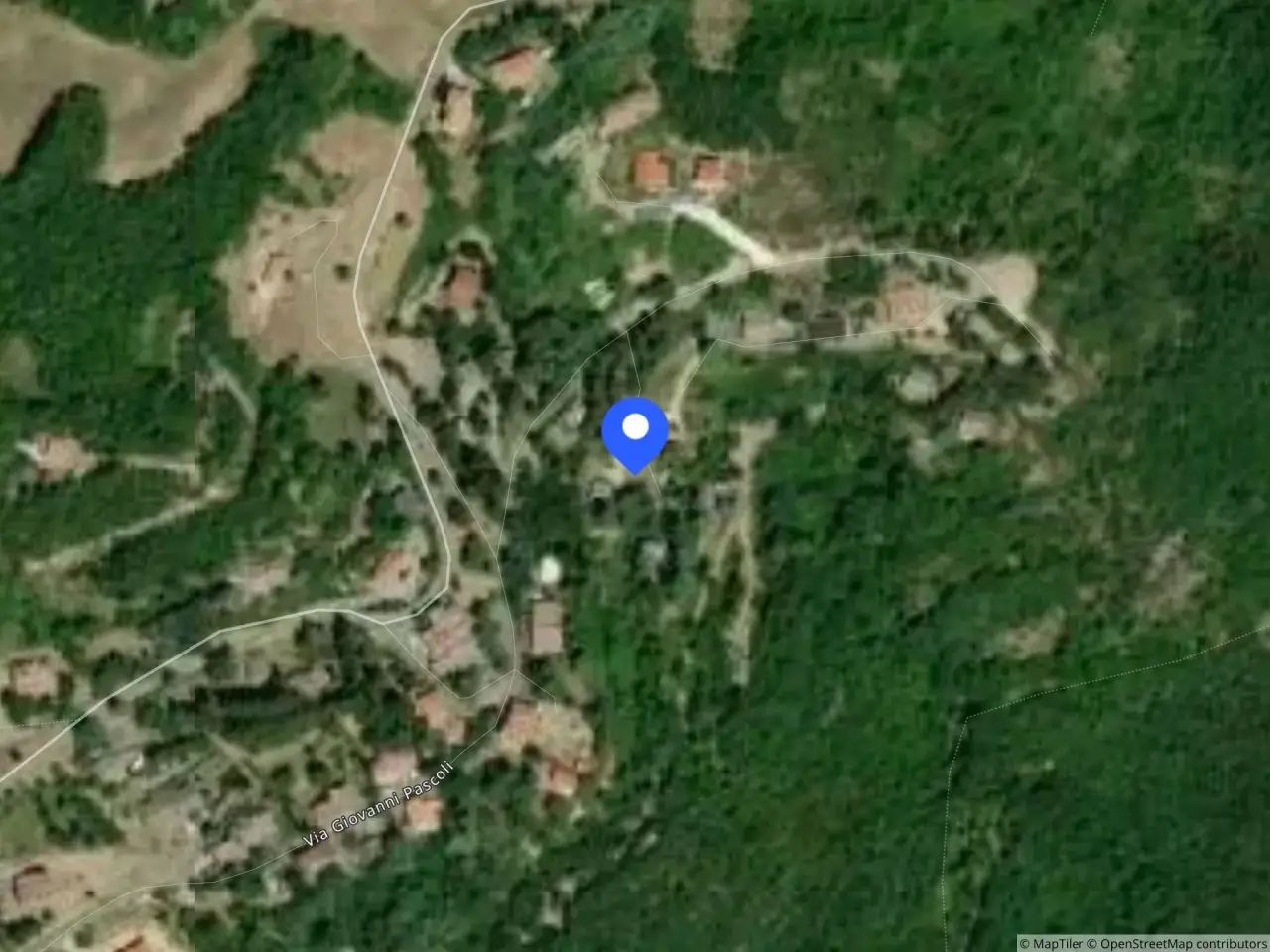
Task: Tap the blue location pin marker
Action: pos(635,434)
